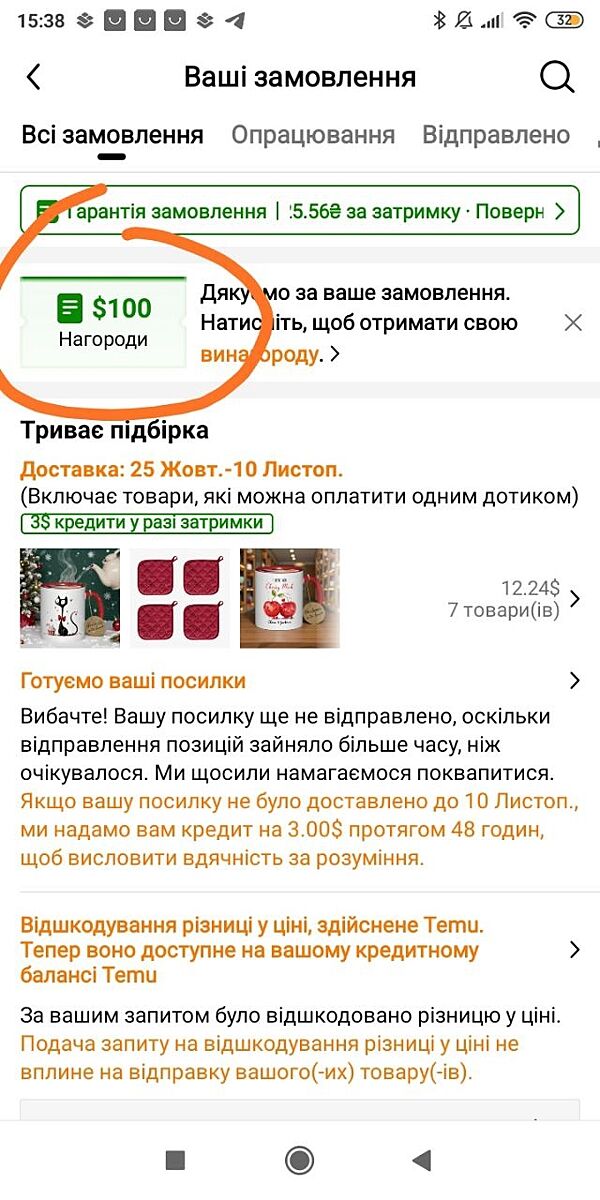
Task: Open the cherry mug item
Action: (290, 598)
